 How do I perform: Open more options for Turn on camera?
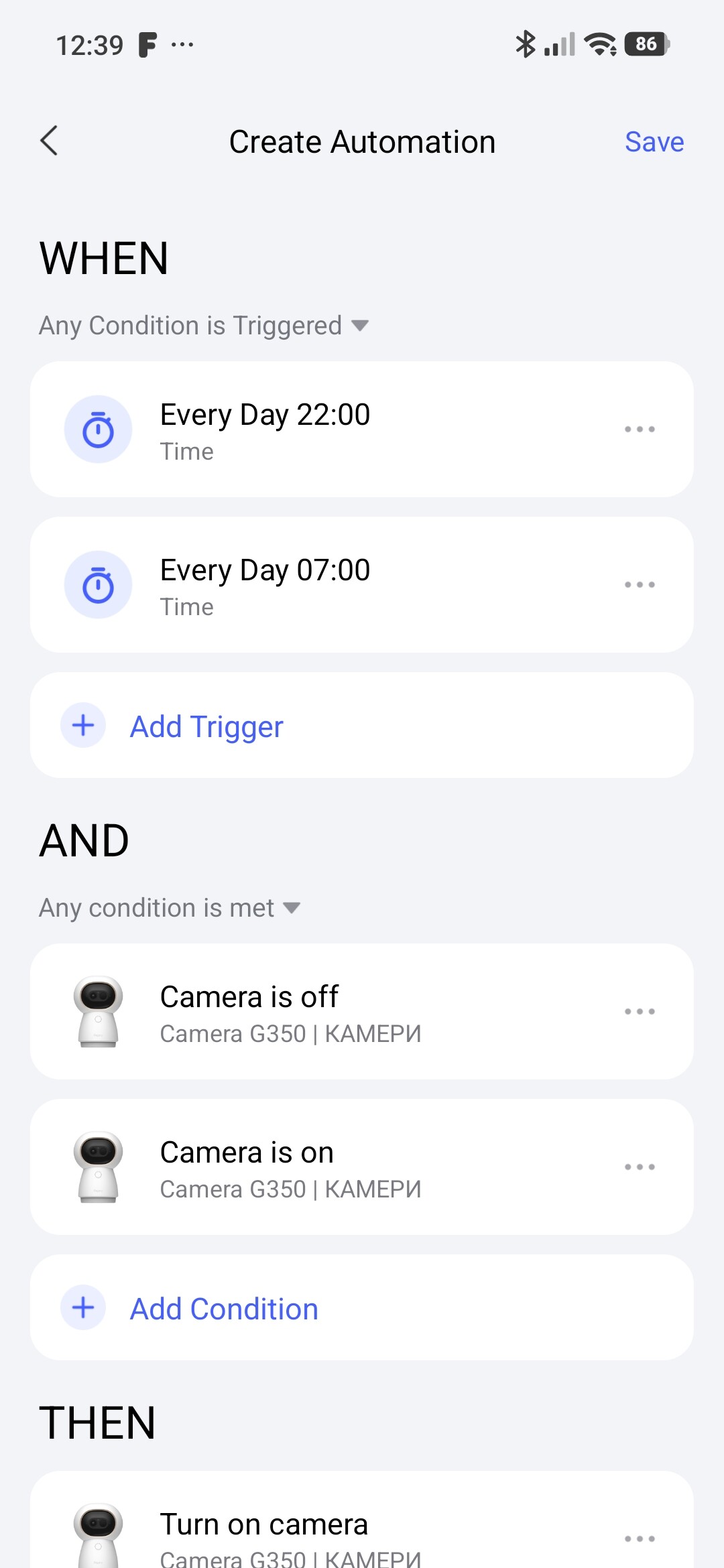[640, 1539]
